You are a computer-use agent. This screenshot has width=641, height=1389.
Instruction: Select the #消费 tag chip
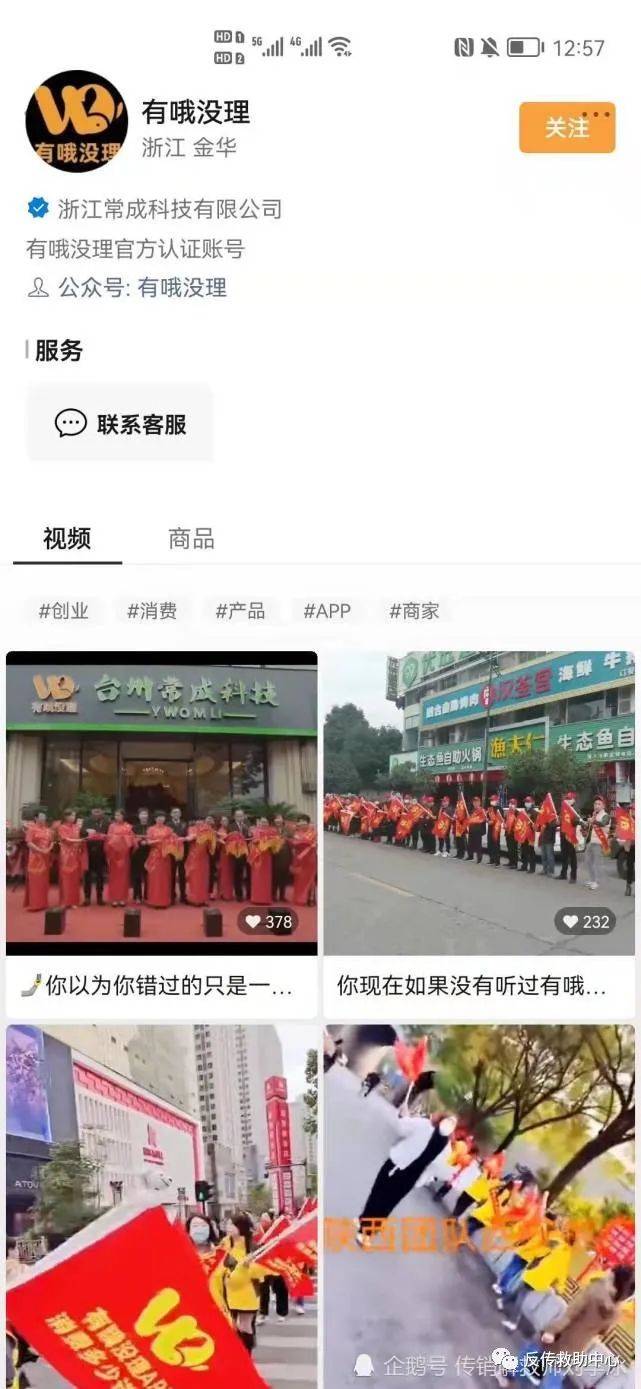tap(152, 611)
